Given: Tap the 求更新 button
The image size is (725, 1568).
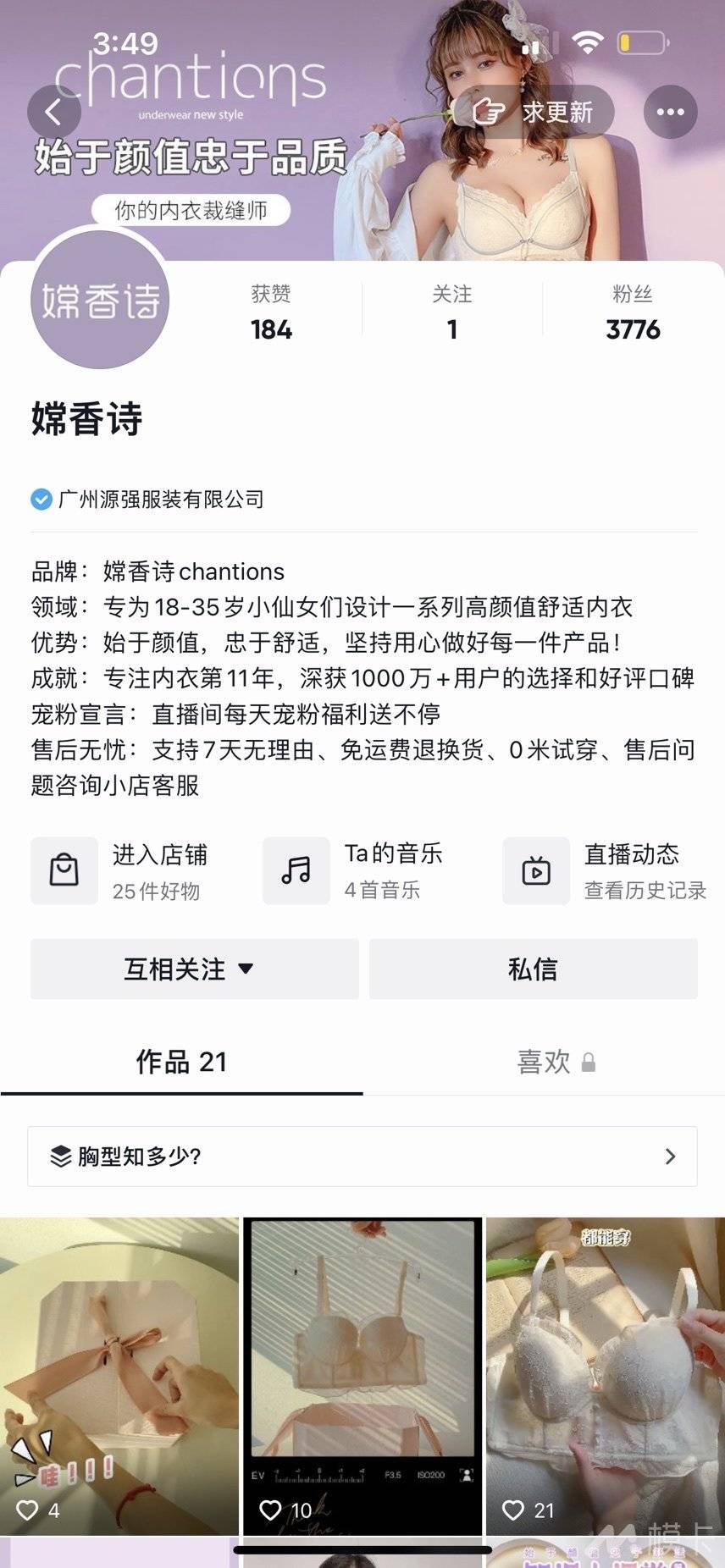Looking at the screenshot, I should [x=534, y=112].
